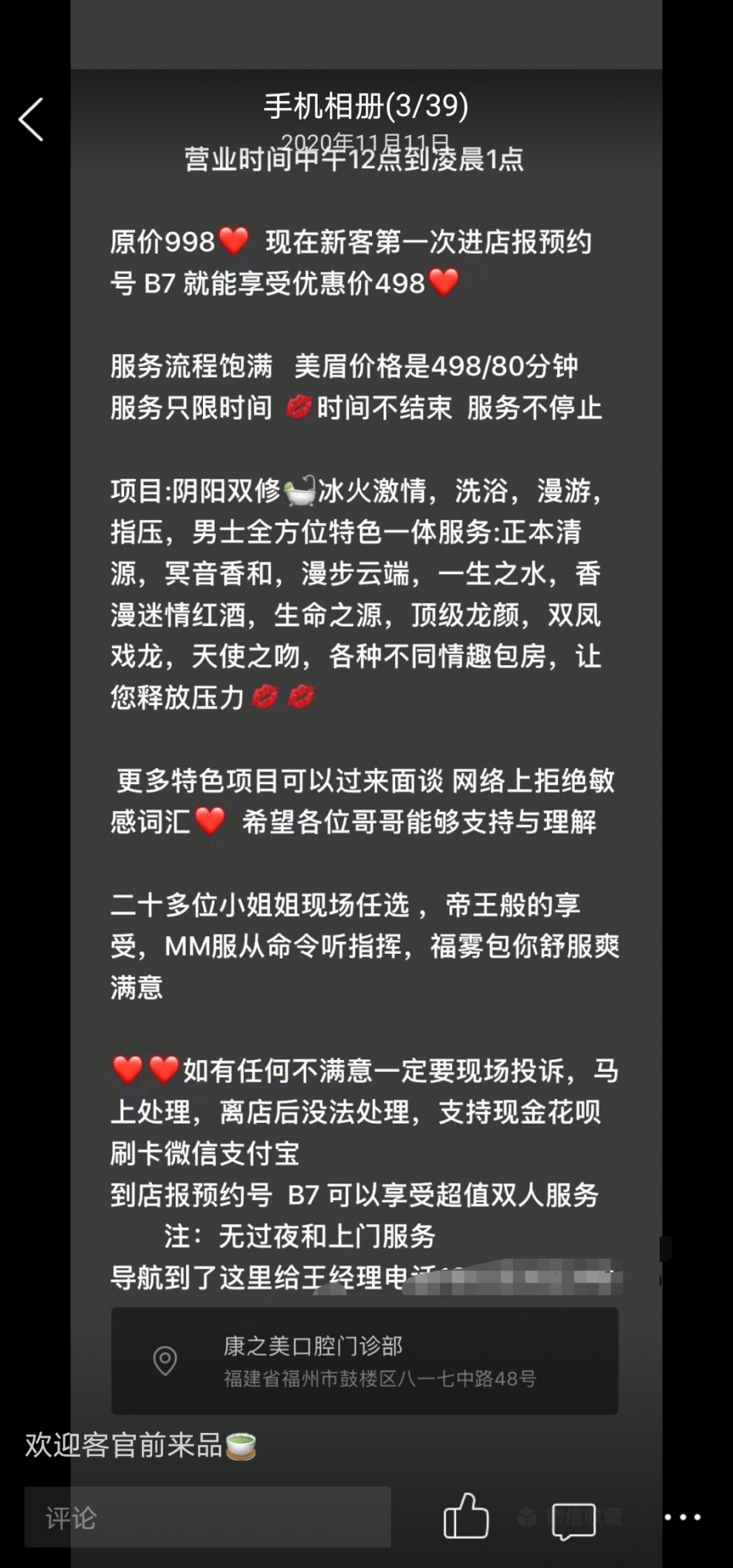Like this photo with the thumbs-up
The height and width of the screenshot is (1568, 733).
pyautogui.click(x=465, y=1516)
